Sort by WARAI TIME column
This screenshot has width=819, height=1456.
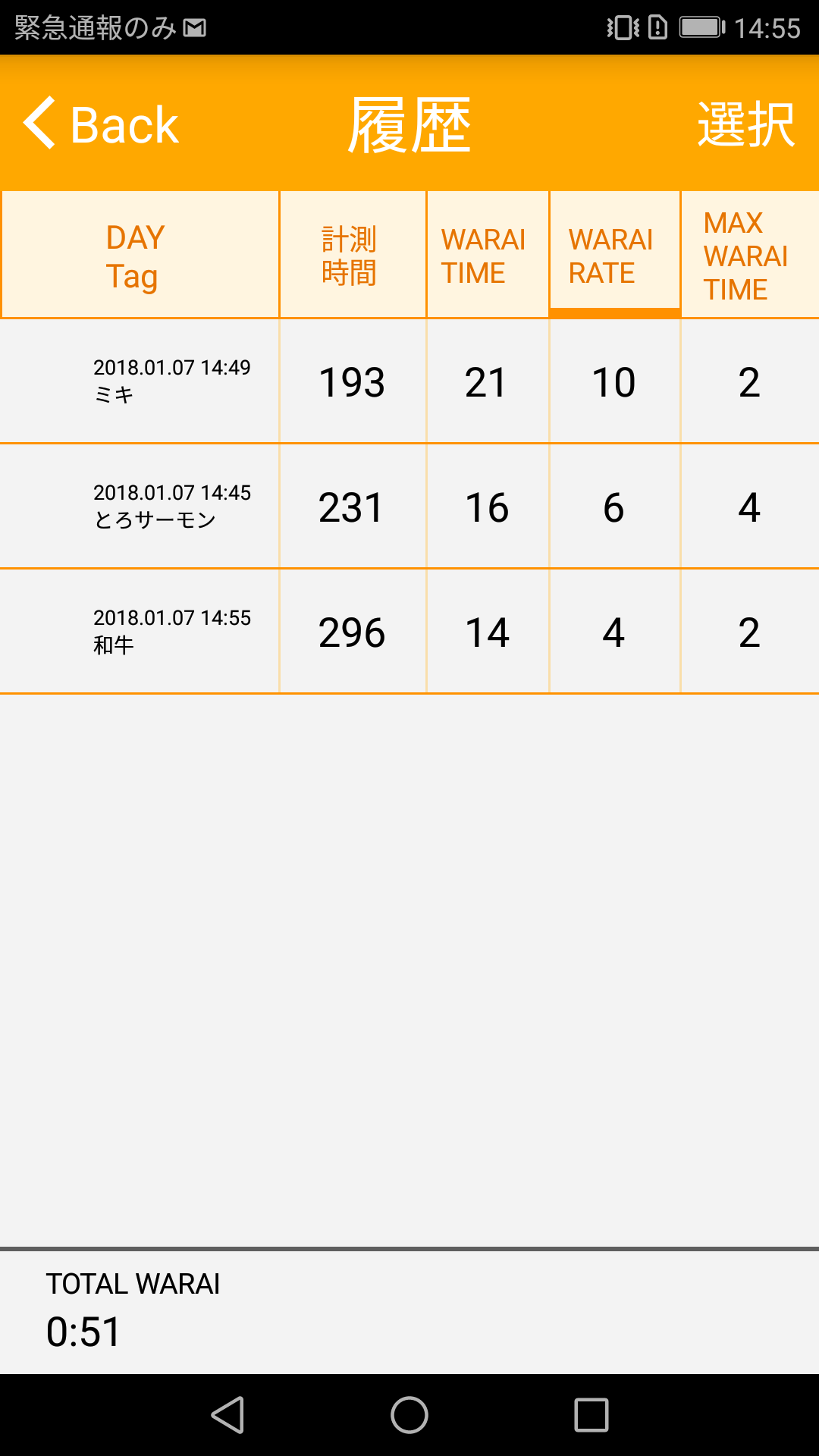click(x=488, y=255)
